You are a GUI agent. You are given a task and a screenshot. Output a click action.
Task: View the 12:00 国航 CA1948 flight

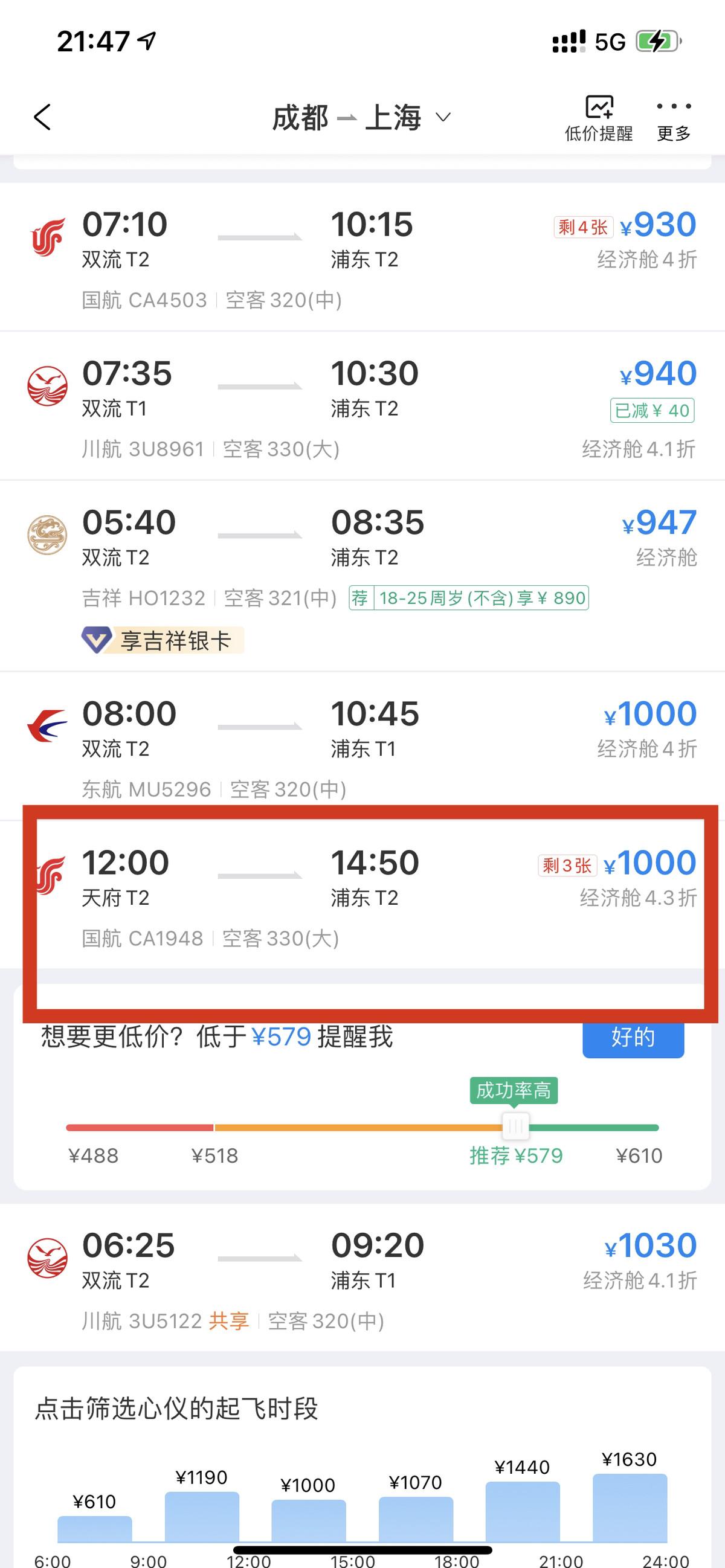(362, 896)
